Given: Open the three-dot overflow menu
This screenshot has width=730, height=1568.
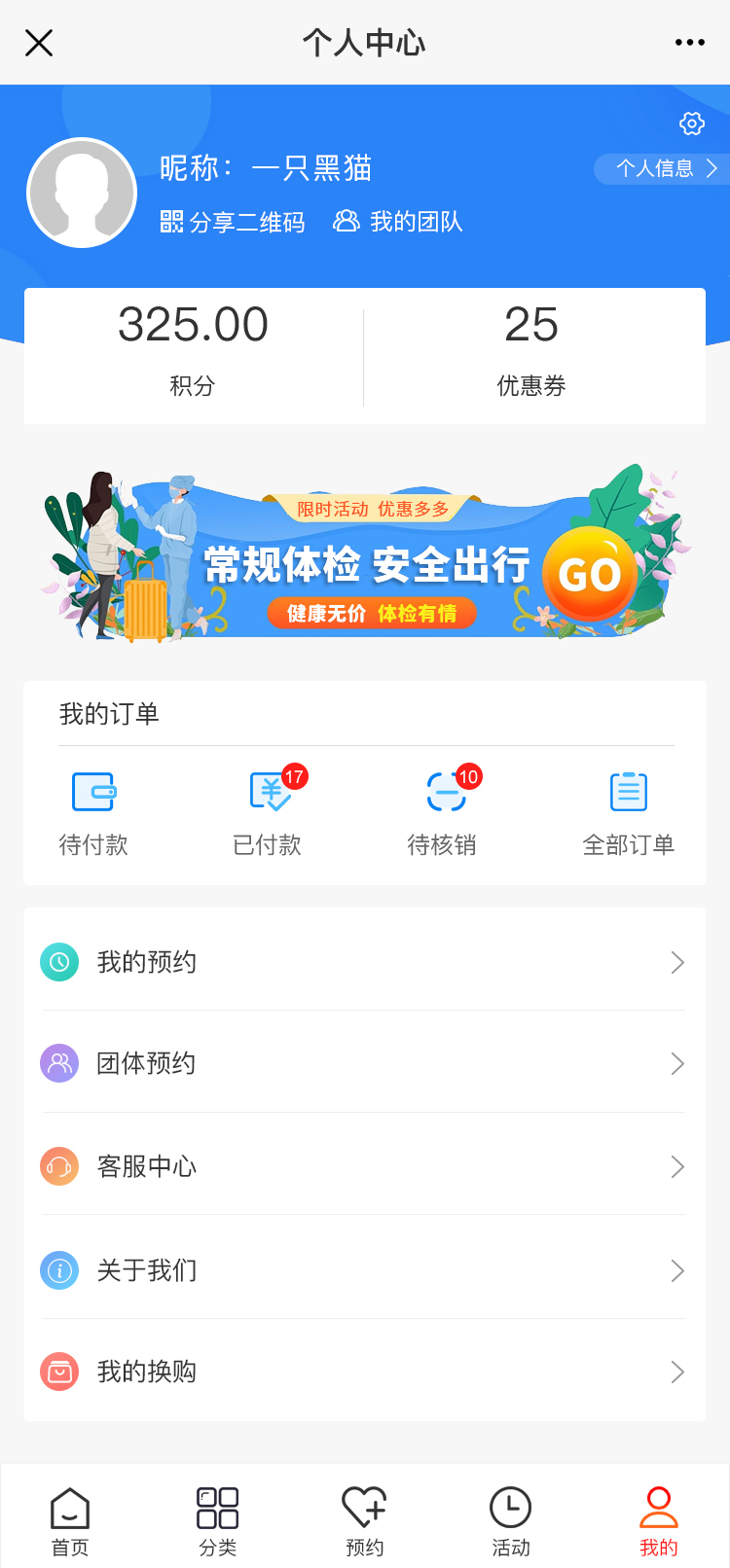Looking at the screenshot, I should (689, 43).
